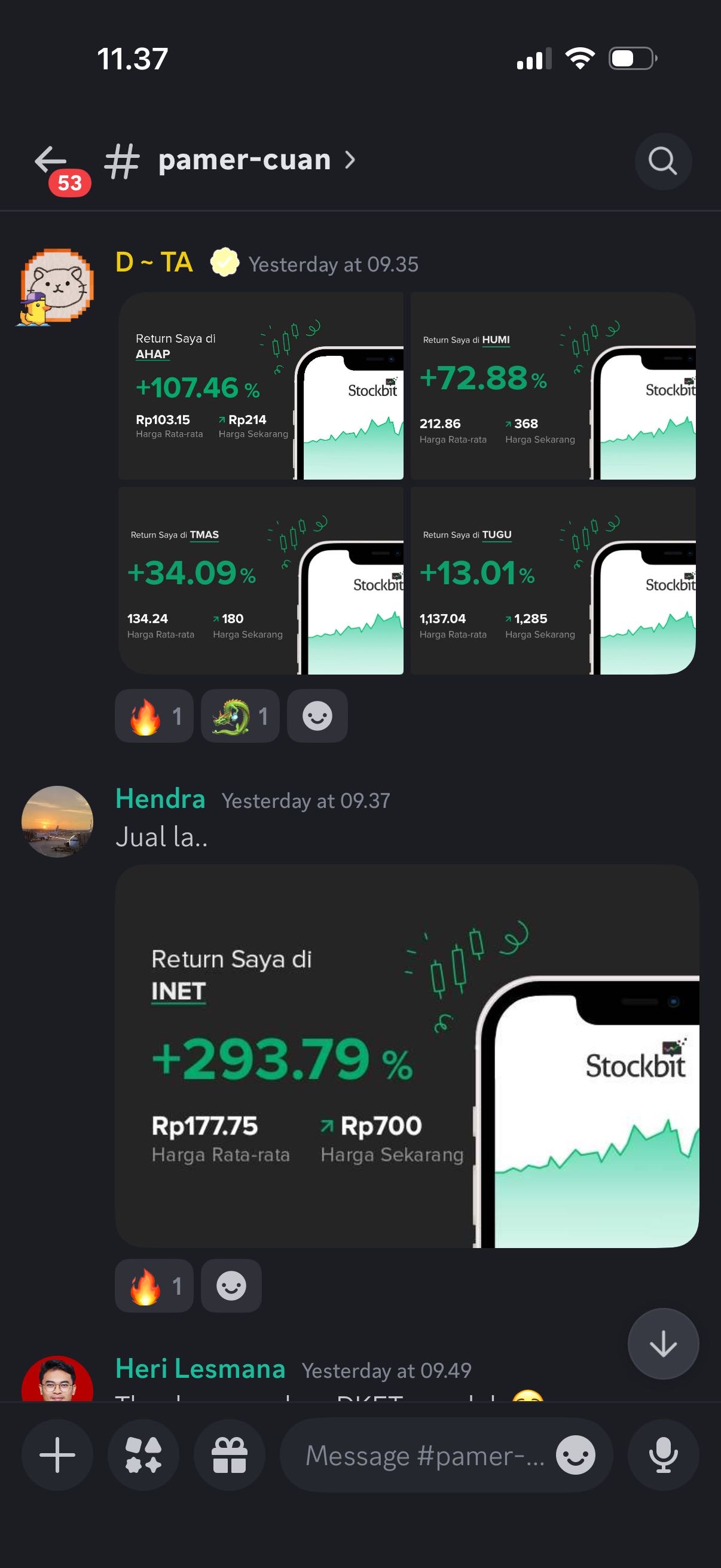View the HUMI return image
The height and width of the screenshot is (1568, 721).
pos(552,386)
